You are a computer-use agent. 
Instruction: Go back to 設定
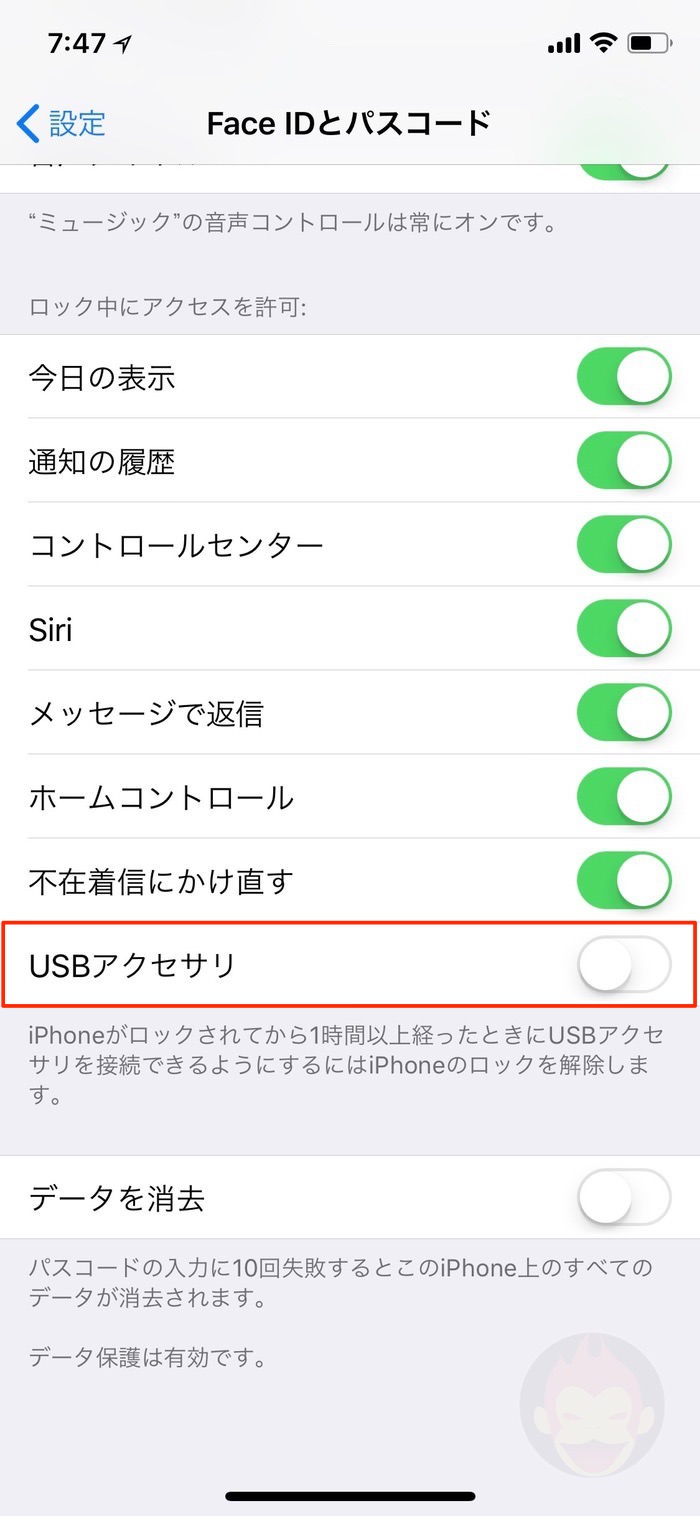[x=61, y=123]
